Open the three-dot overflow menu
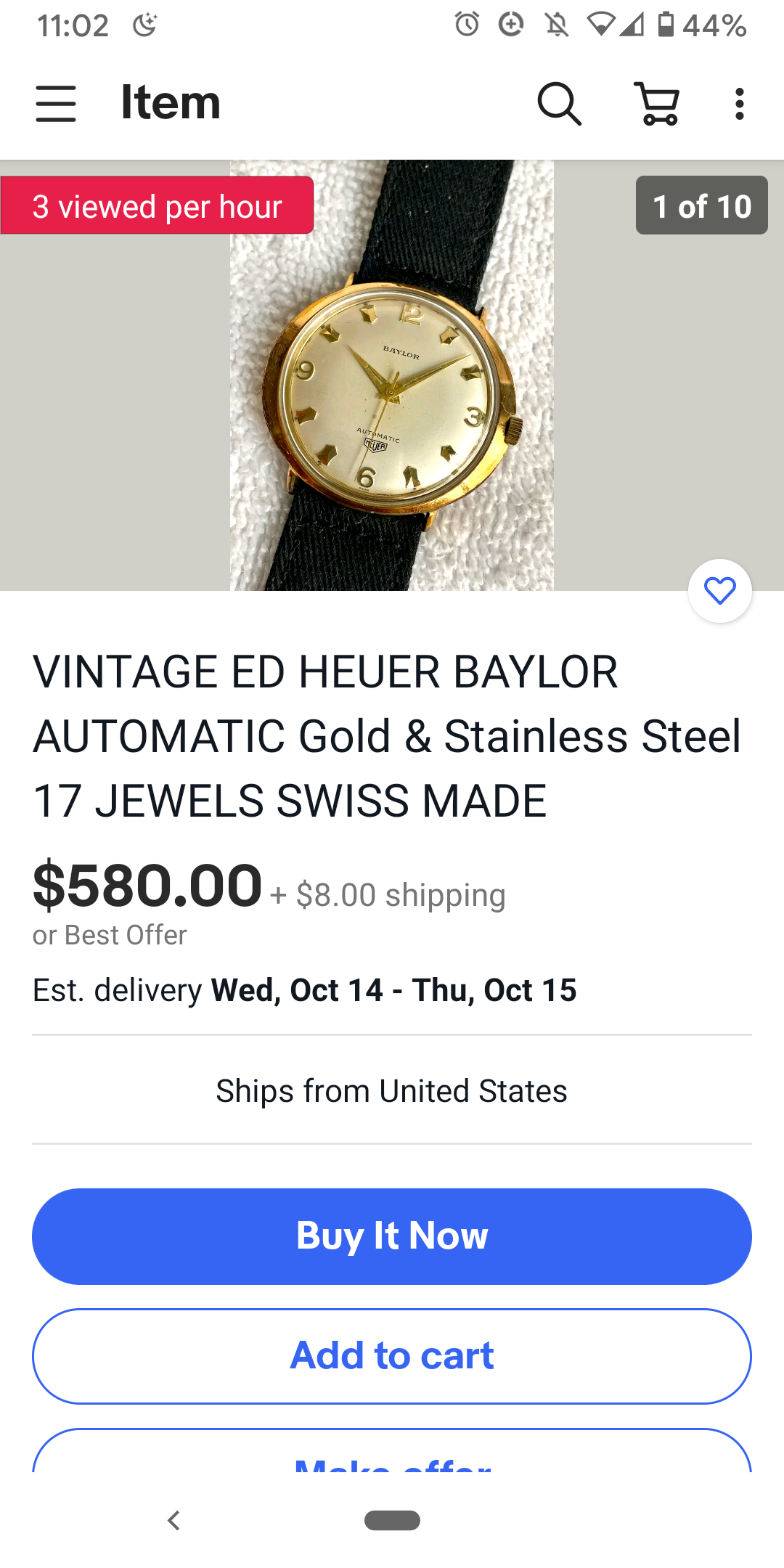This screenshot has width=784, height=1568. pyautogui.click(x=739, y=104)
